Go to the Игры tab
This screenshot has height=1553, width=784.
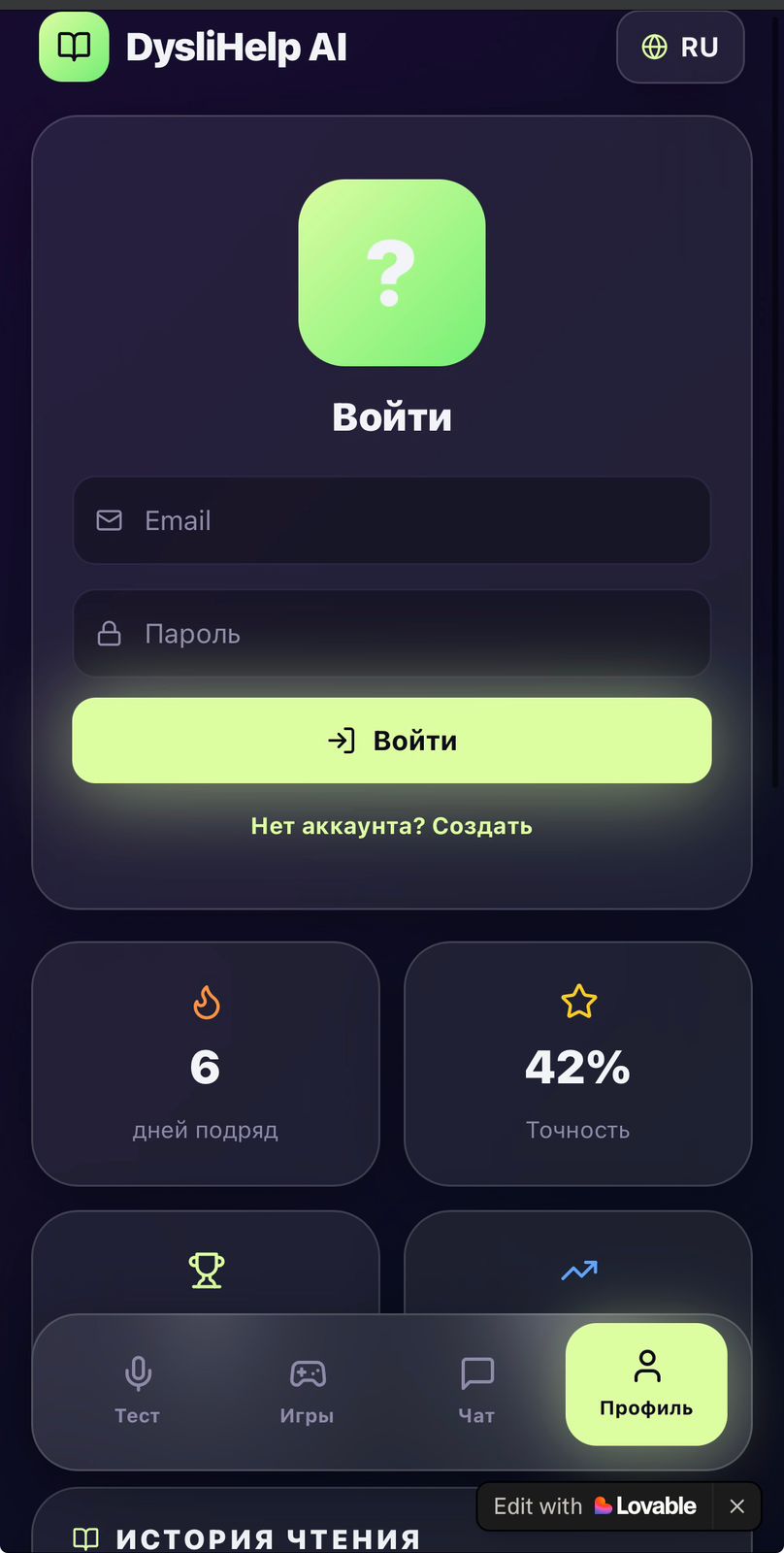click(307, 1390)
